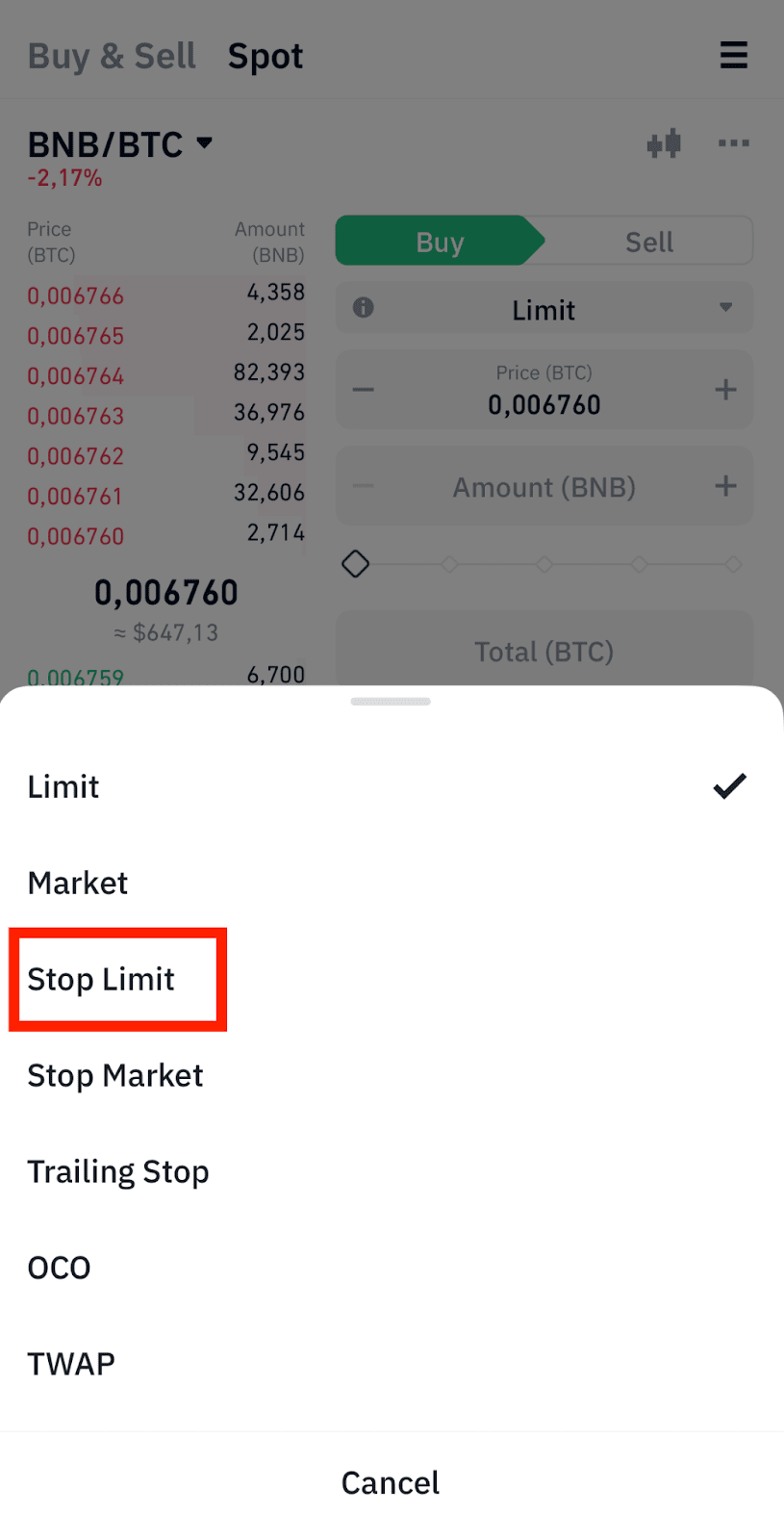Select OCO order type

click(x=60, y=1269)
